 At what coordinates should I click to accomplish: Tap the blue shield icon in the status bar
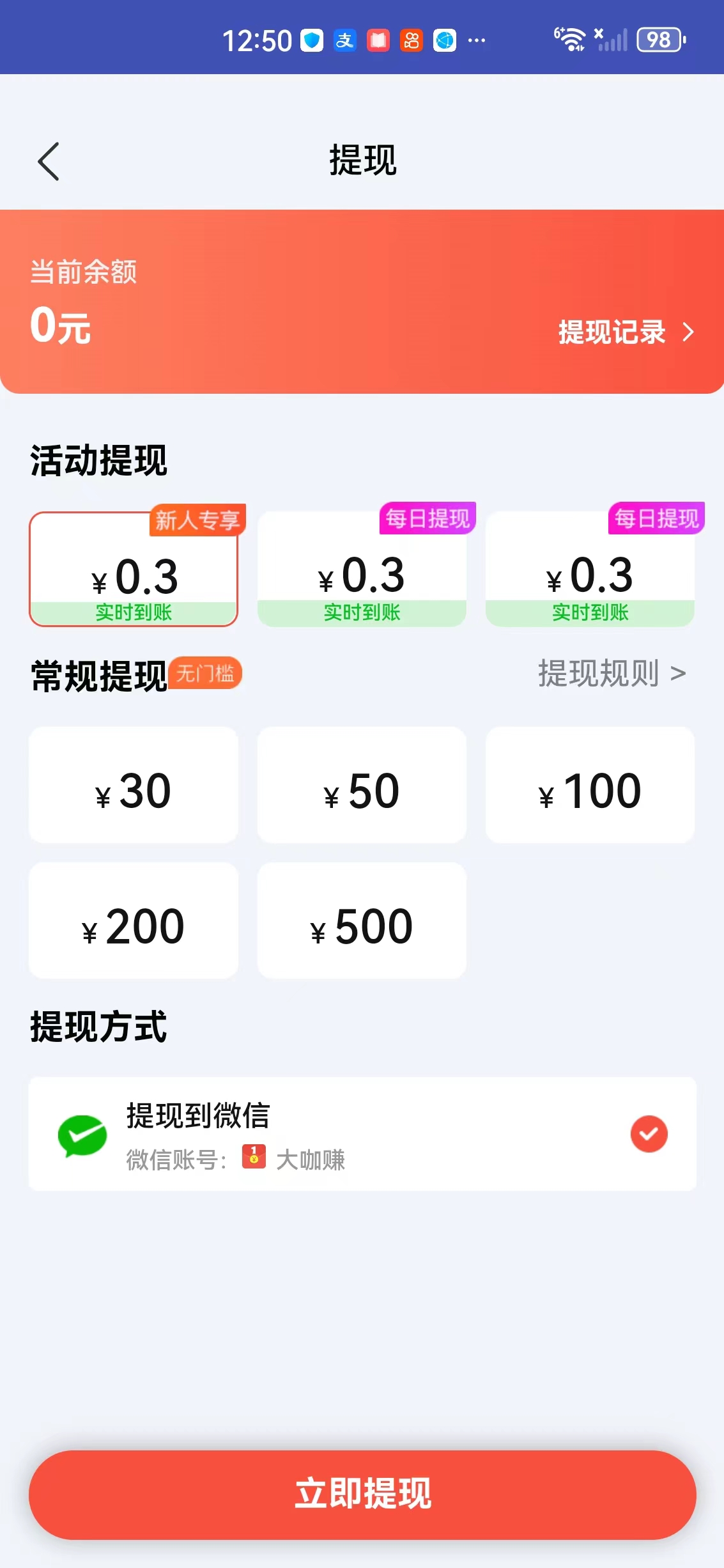(311, 40)
